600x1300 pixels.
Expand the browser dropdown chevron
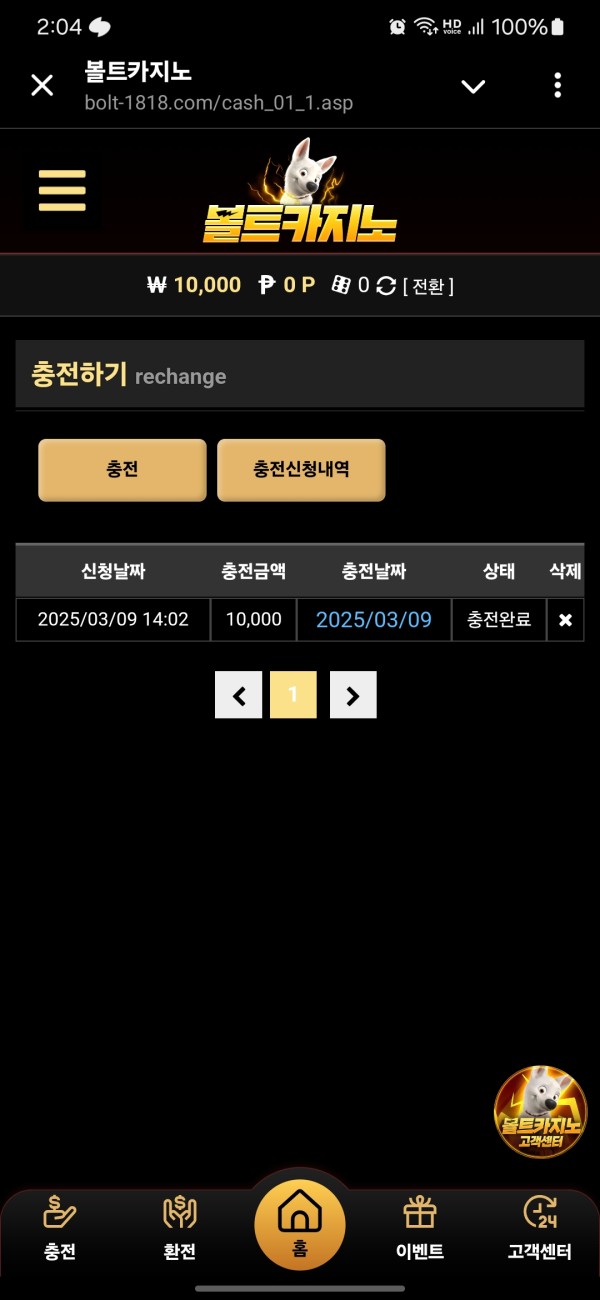pos(473,86)
